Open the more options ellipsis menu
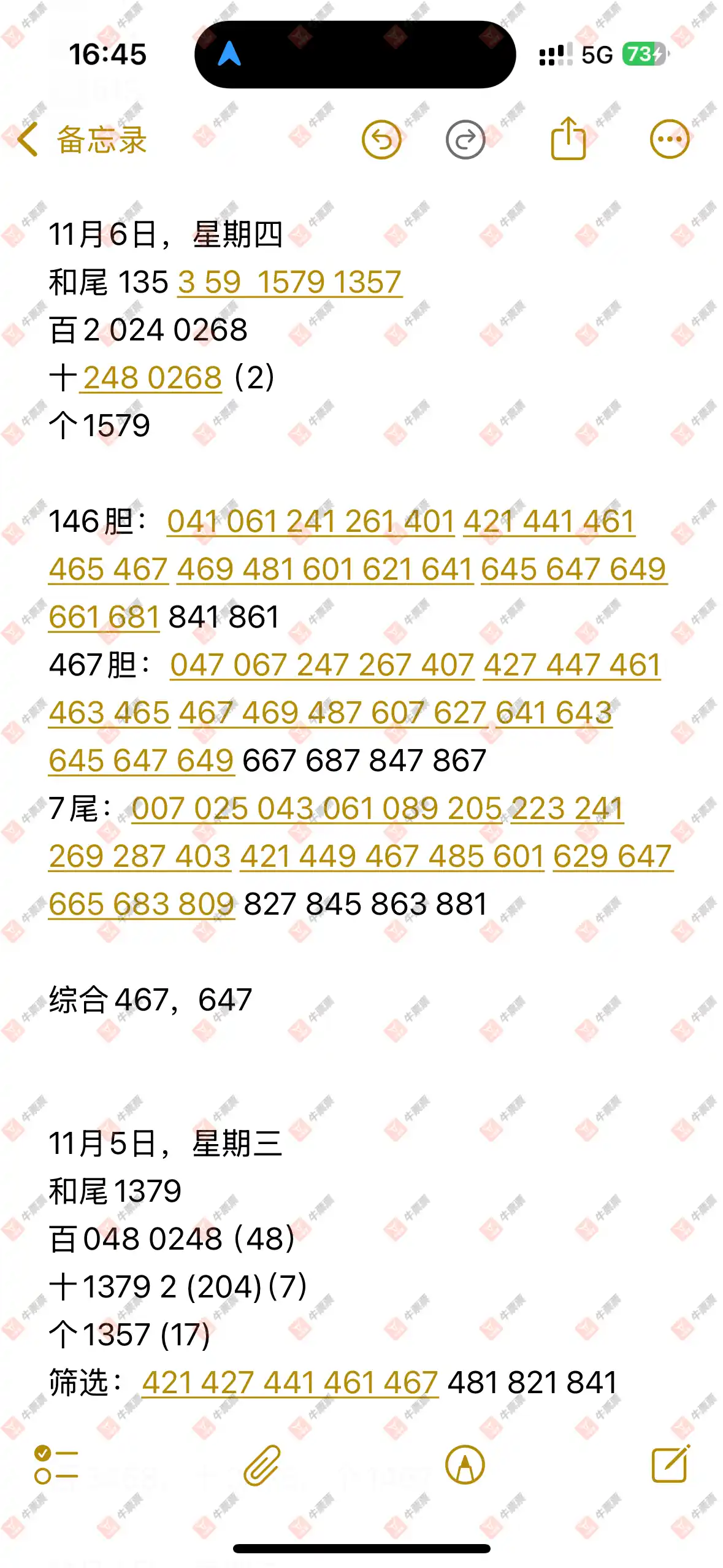 click(669, 139)
